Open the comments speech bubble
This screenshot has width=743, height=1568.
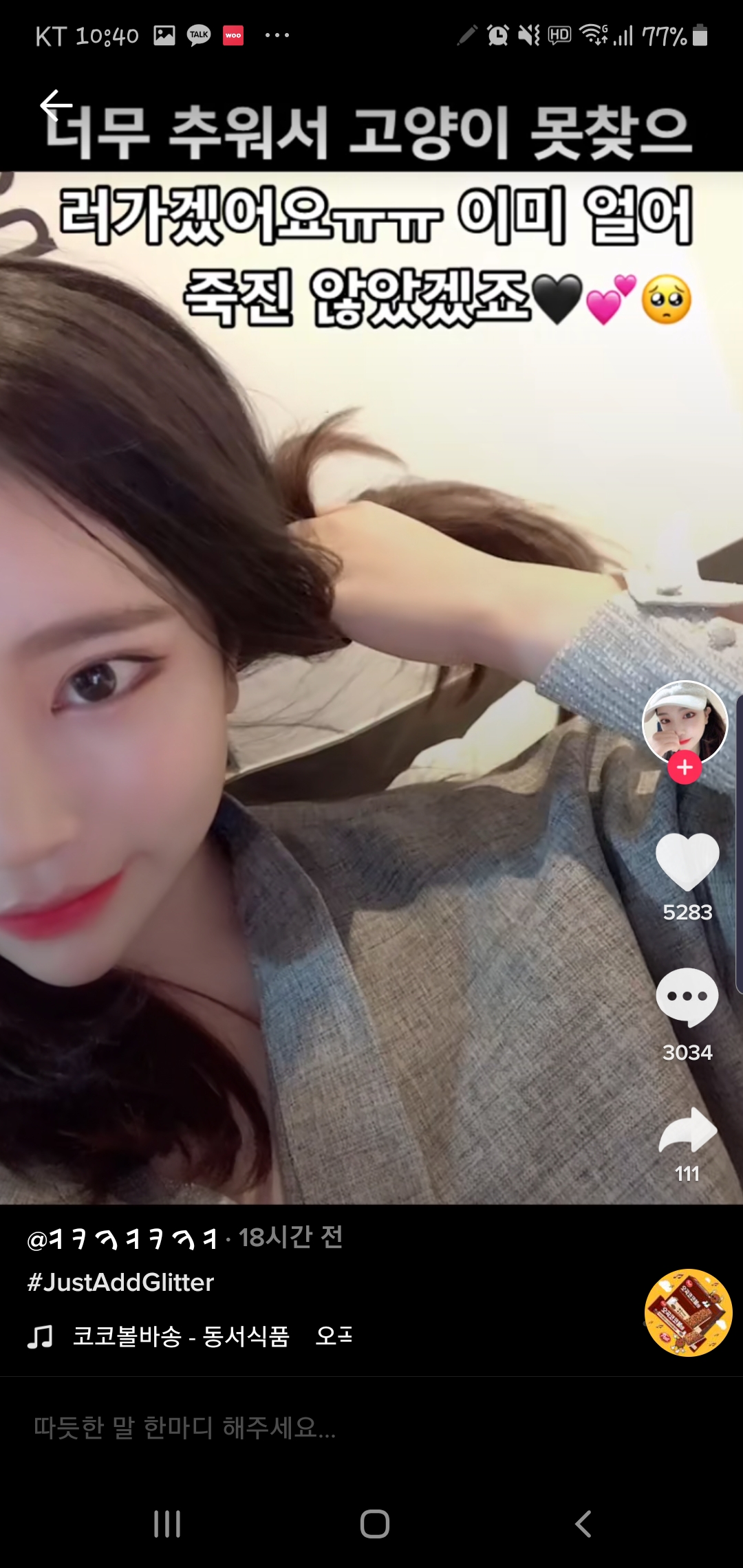coord(687,997)
